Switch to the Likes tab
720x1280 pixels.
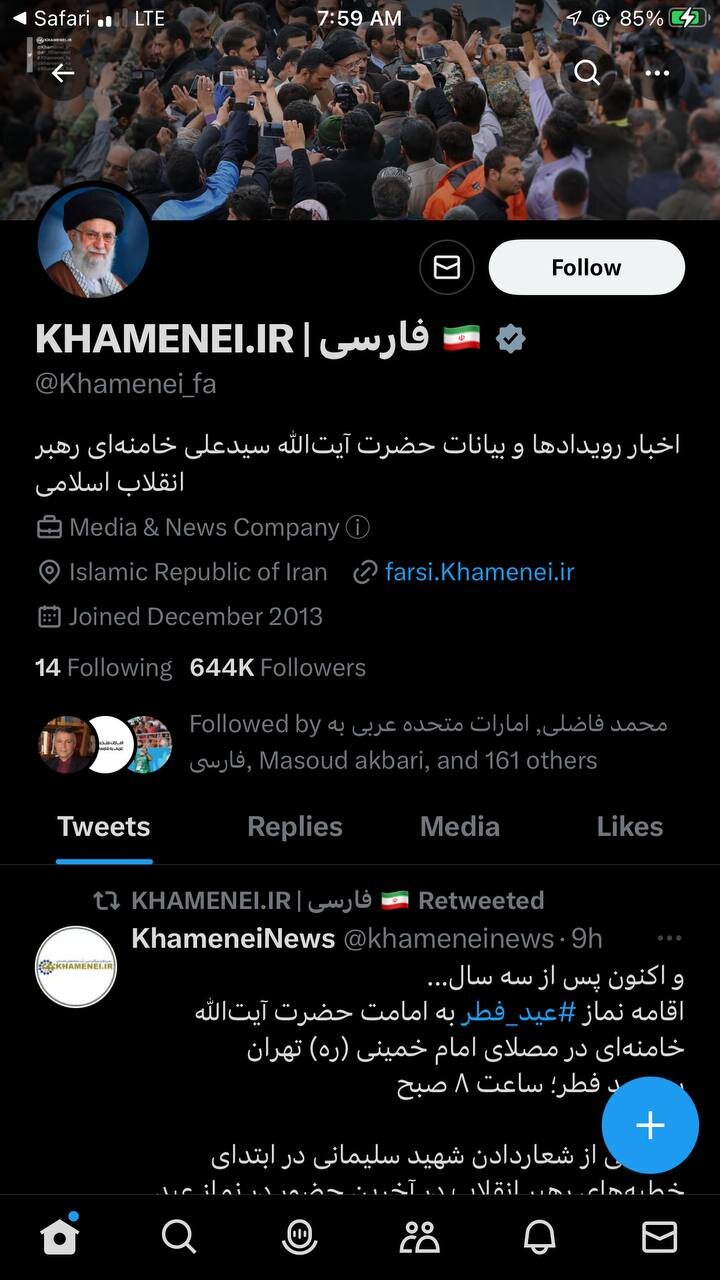[x=629, y=826]
